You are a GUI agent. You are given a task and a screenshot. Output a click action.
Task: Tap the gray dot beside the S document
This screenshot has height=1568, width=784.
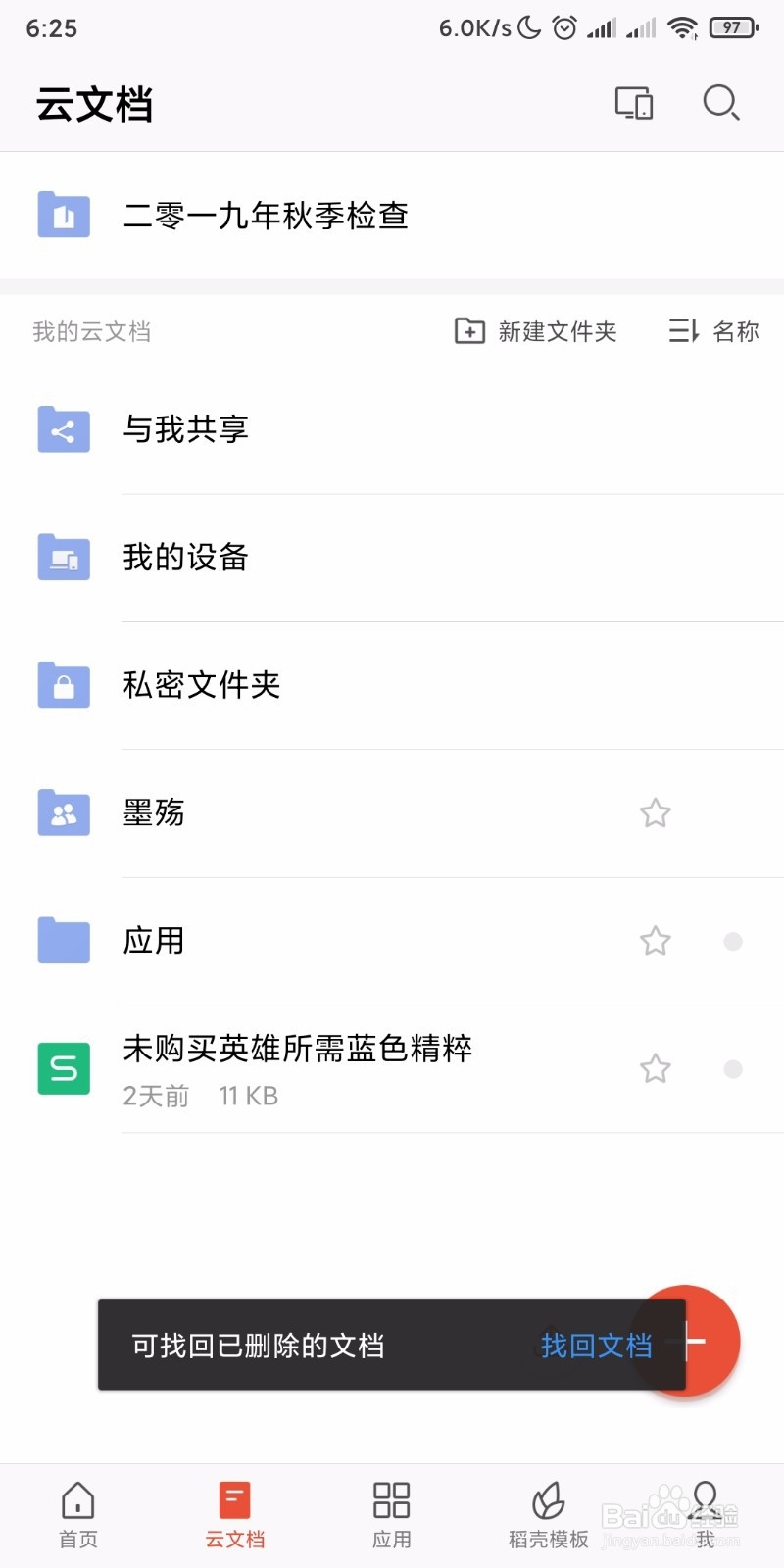click(x=733, y=1068)
